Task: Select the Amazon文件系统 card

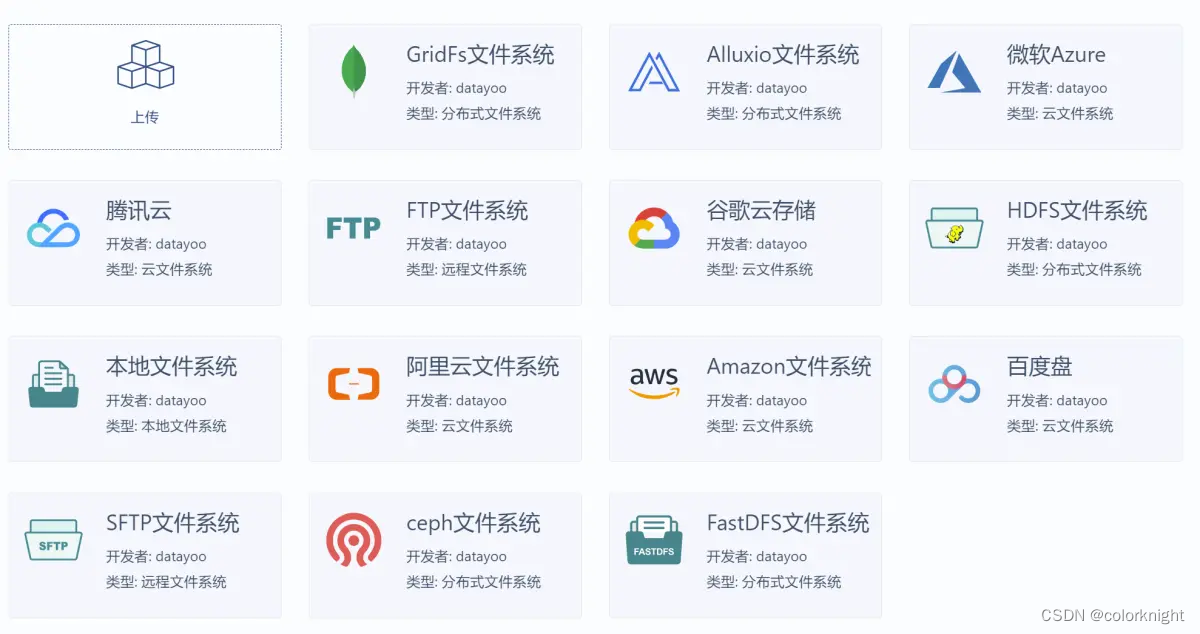Action: point(745,399)
